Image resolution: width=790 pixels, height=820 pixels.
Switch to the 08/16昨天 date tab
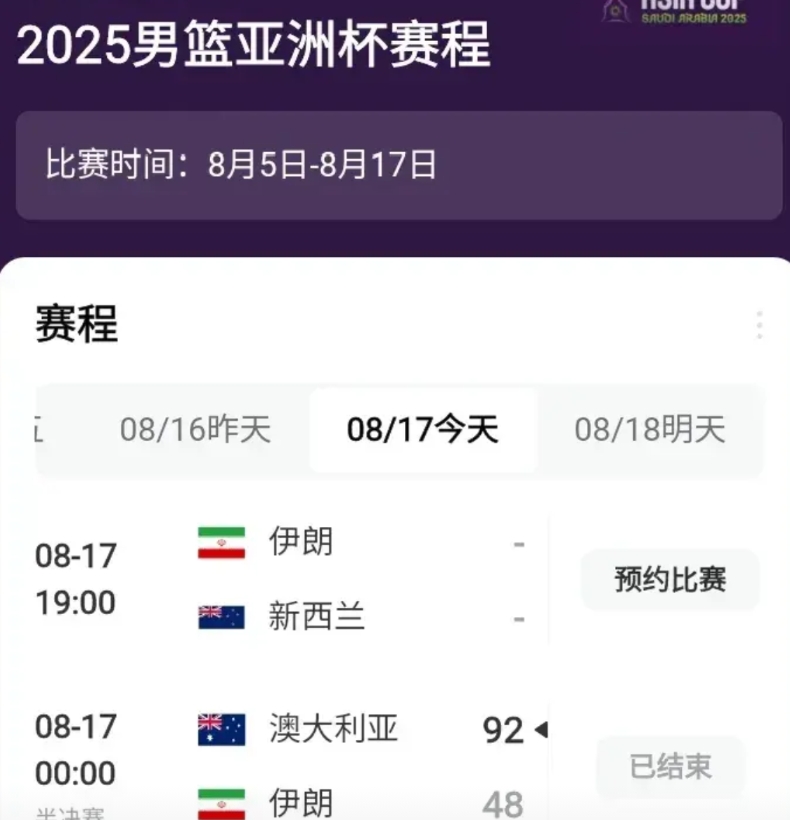pos(196,430)
